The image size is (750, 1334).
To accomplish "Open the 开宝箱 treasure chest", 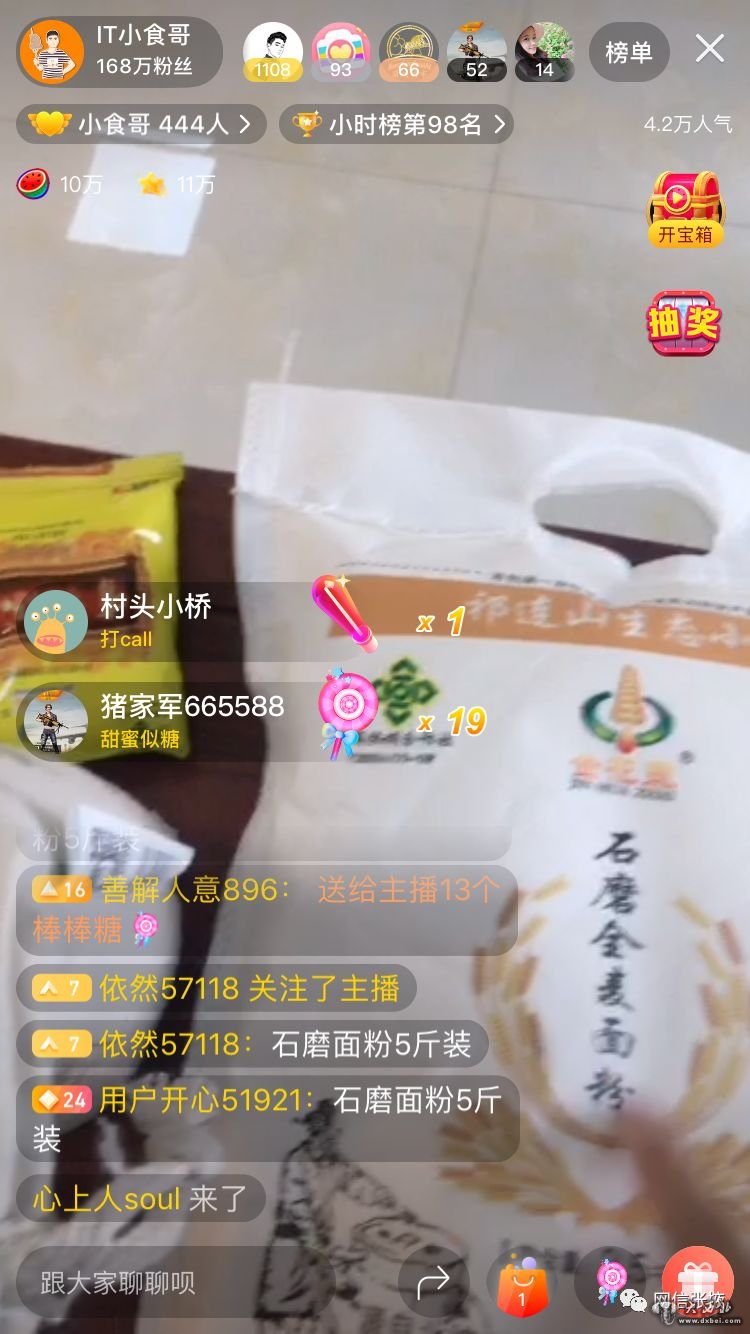I will [x=685, y=209].
